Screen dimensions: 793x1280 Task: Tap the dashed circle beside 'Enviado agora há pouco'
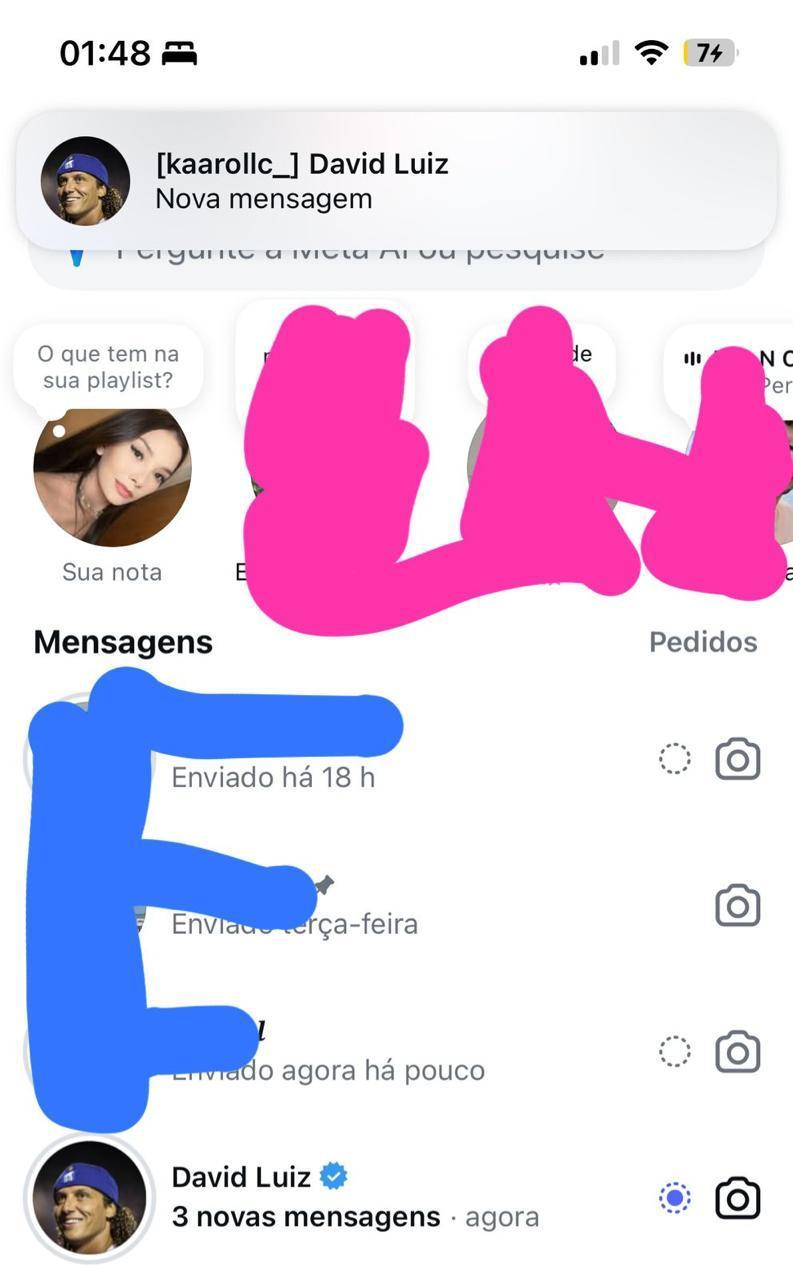point(674,1052)
